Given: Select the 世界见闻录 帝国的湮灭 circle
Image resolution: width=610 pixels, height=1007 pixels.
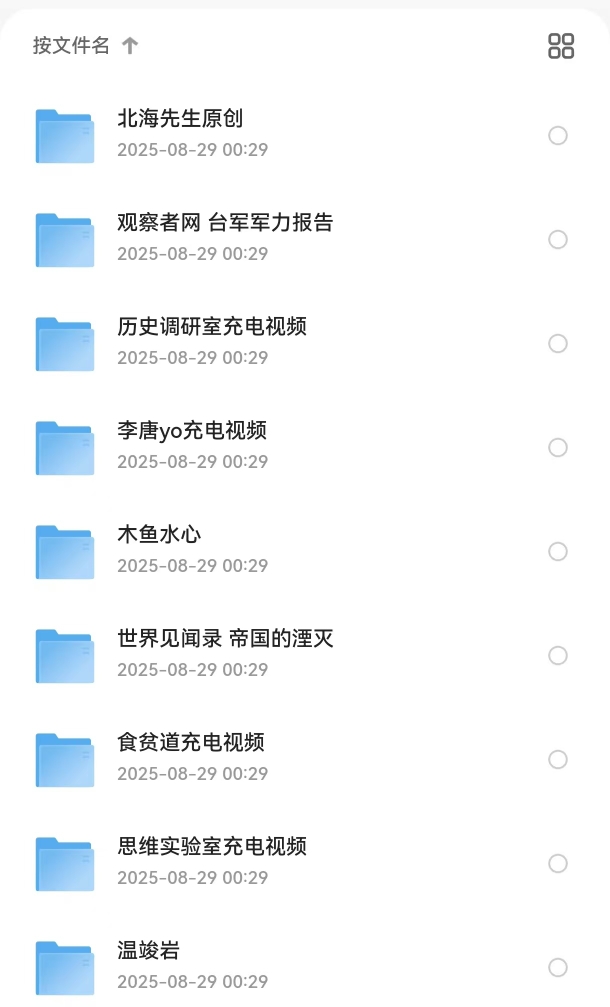Looking at the screenshot, I should tap(558, 656).
